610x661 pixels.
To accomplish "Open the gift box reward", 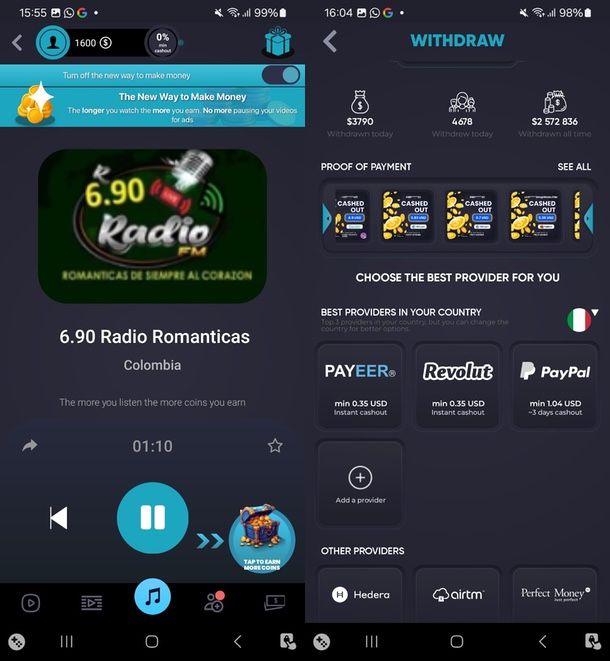I will [279, 43].
